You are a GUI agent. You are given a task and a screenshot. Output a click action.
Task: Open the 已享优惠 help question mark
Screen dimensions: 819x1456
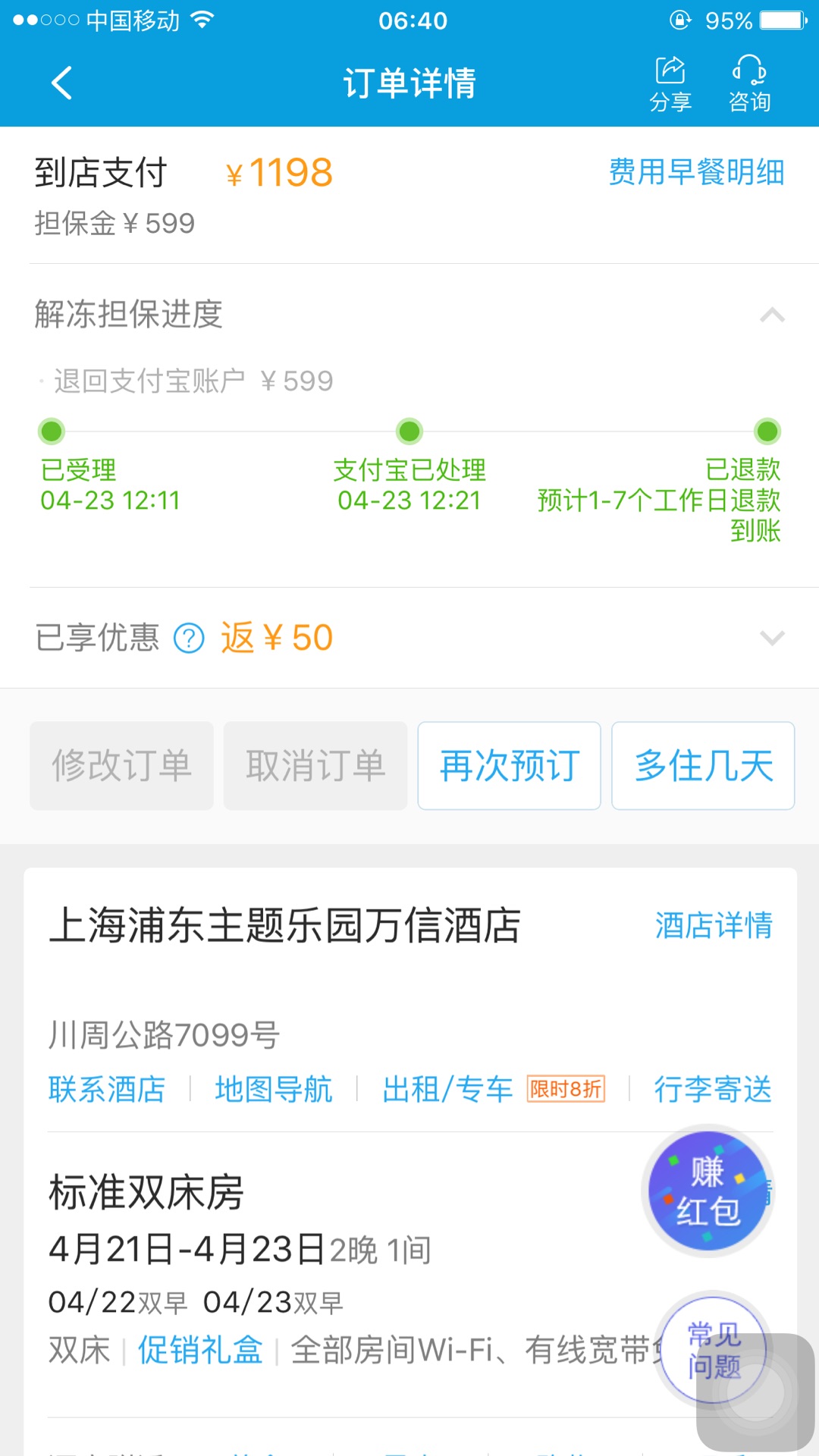[x=189, y=639]
